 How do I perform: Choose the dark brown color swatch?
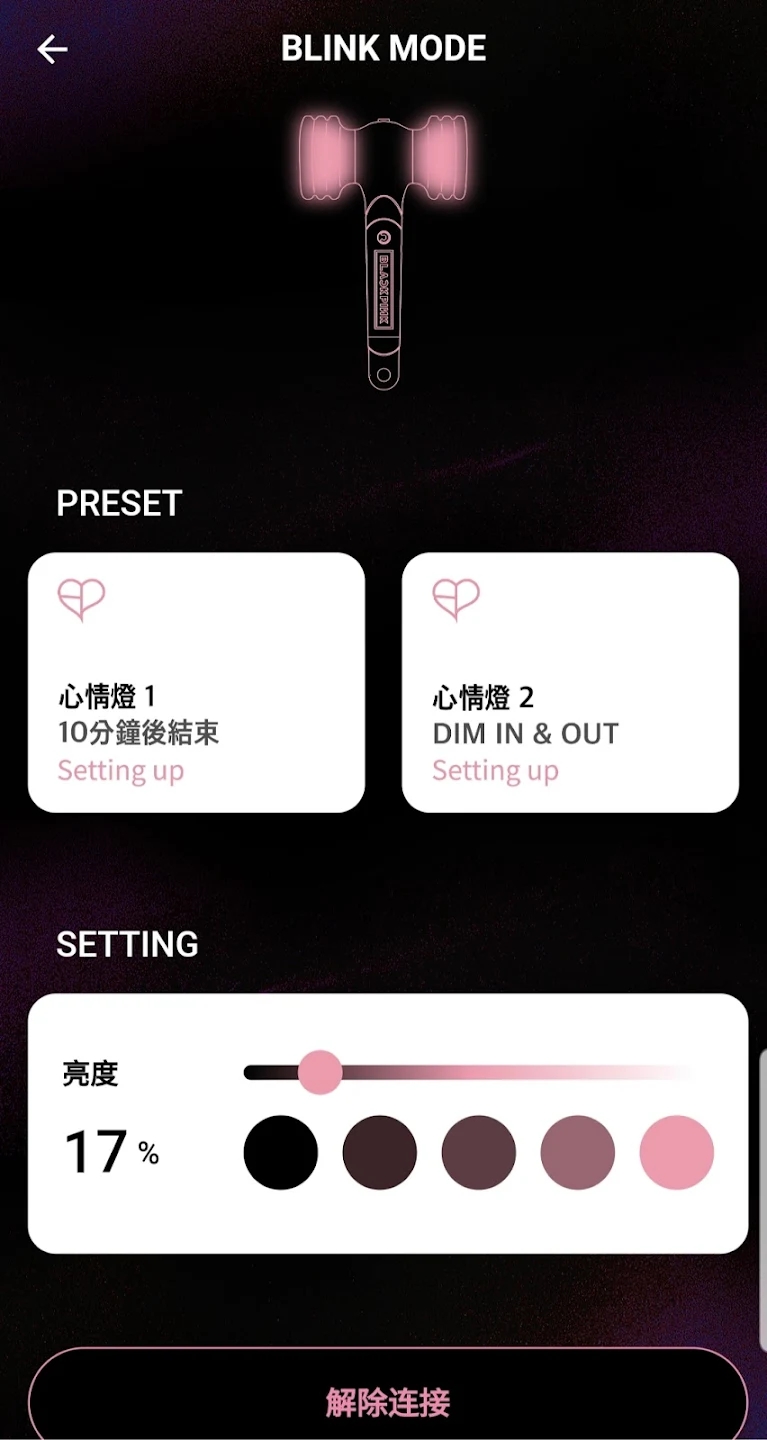[380, 1153]
